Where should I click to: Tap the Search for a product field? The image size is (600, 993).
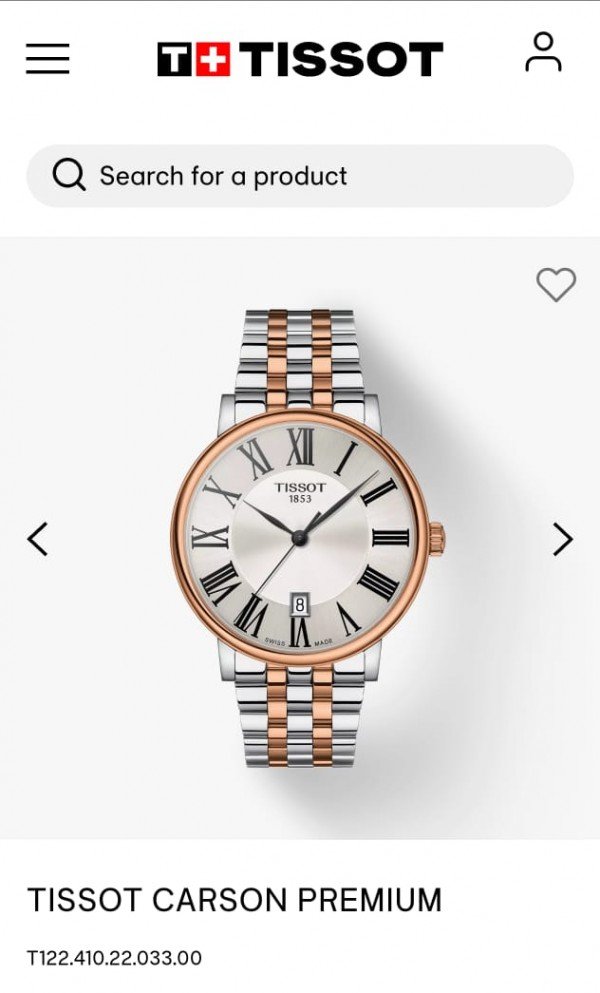click(x=300, y=176)
